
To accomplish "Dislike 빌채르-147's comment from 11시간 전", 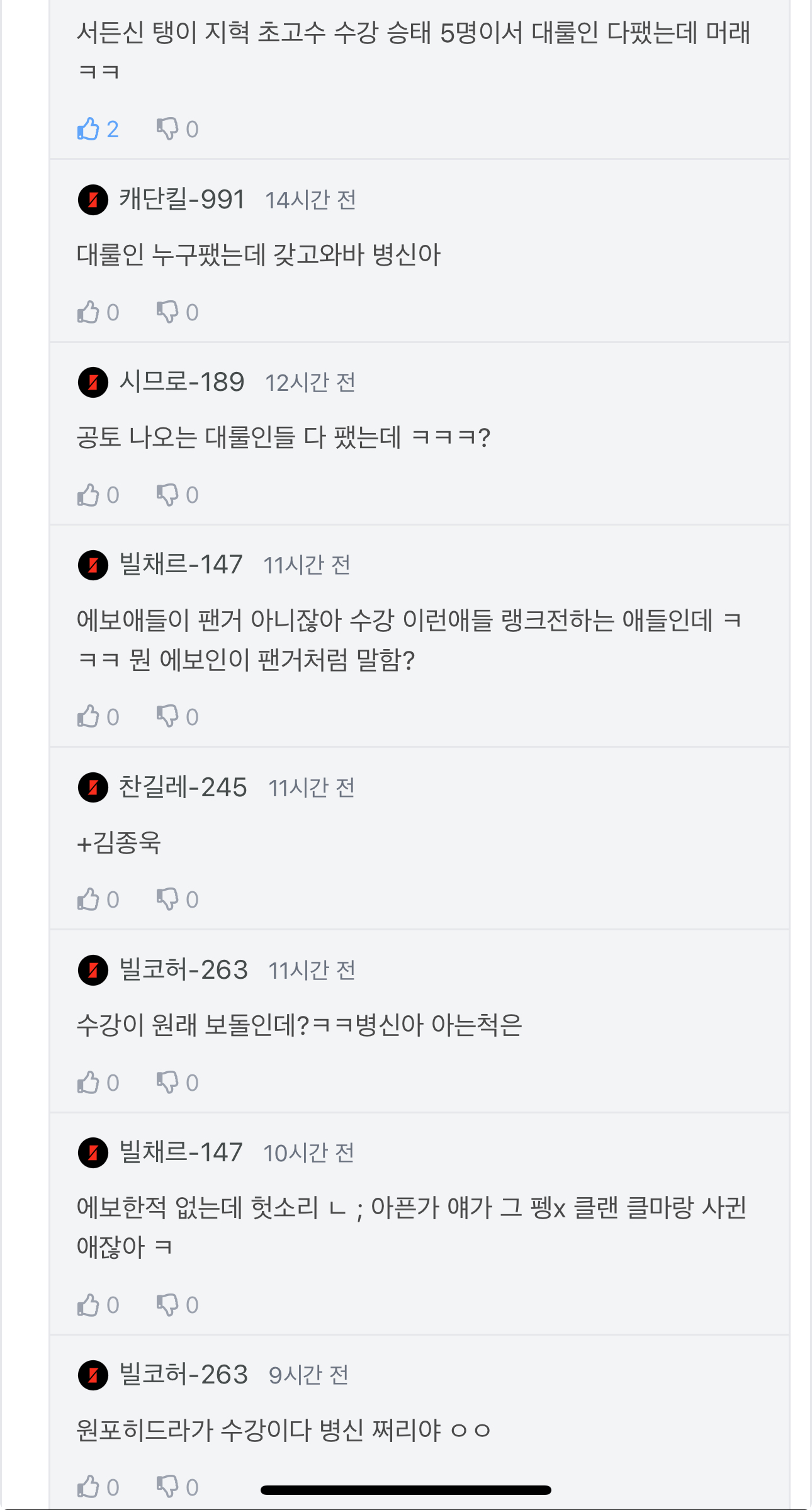I will [x=167, y=717].
